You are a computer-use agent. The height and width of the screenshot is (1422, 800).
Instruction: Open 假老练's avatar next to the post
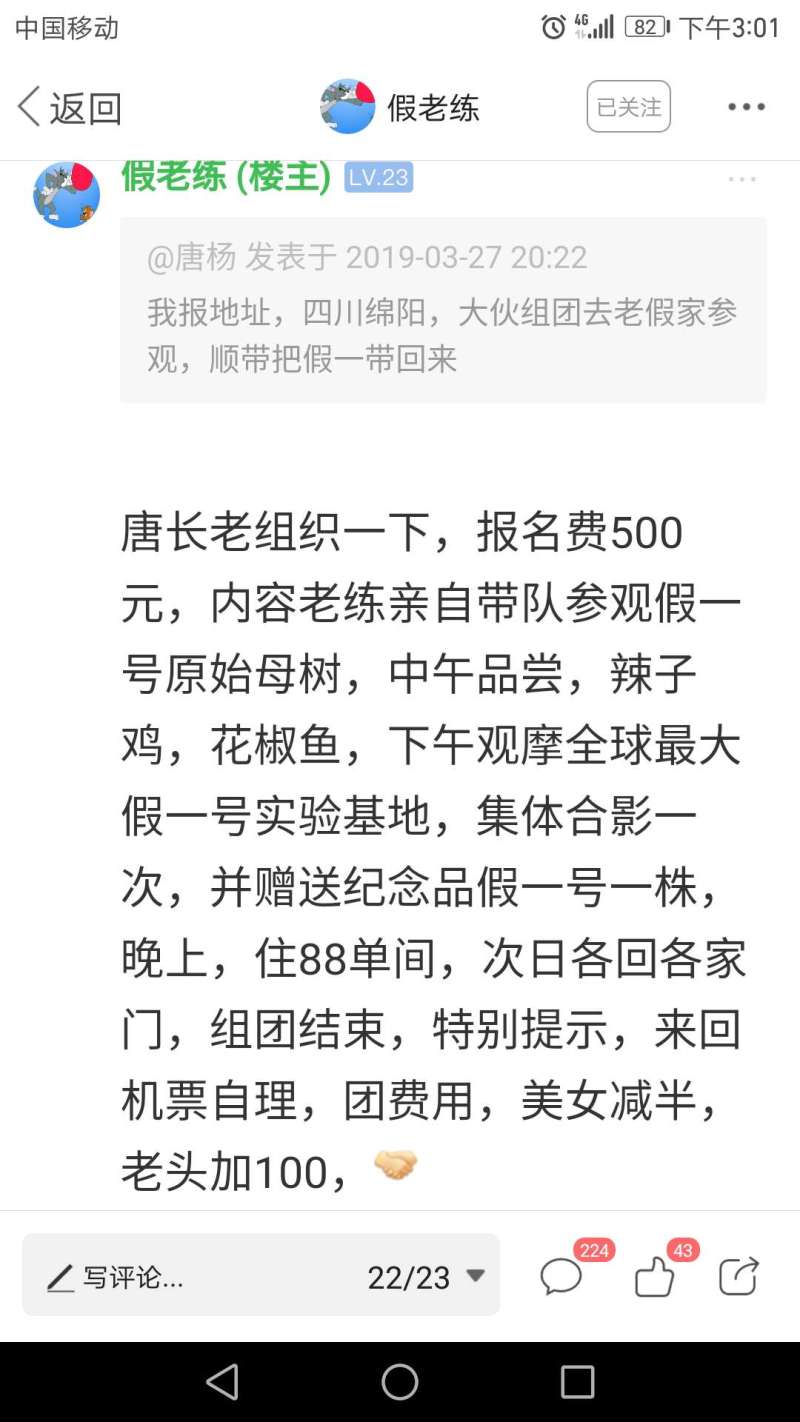66,194
